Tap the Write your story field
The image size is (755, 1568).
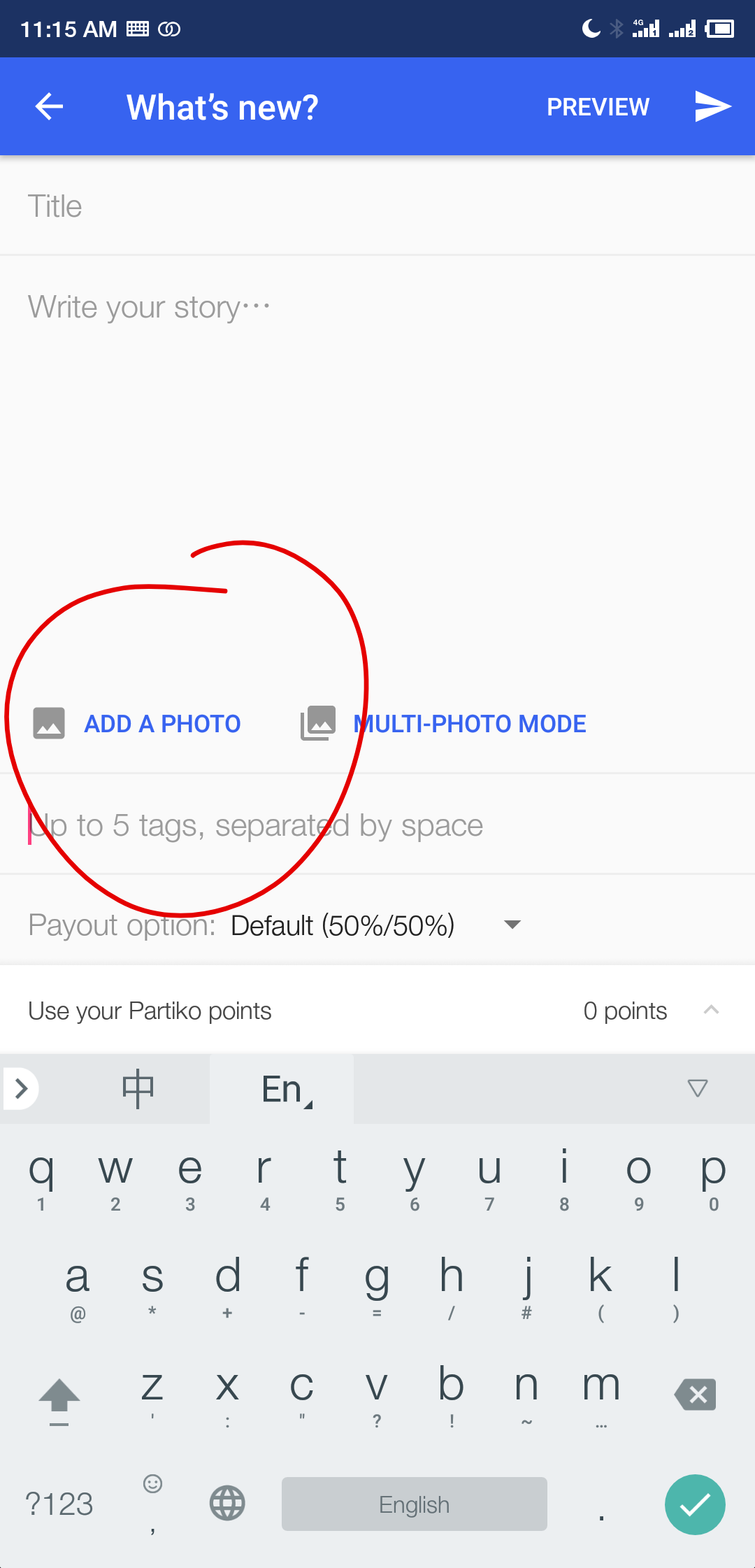point(377,420)
